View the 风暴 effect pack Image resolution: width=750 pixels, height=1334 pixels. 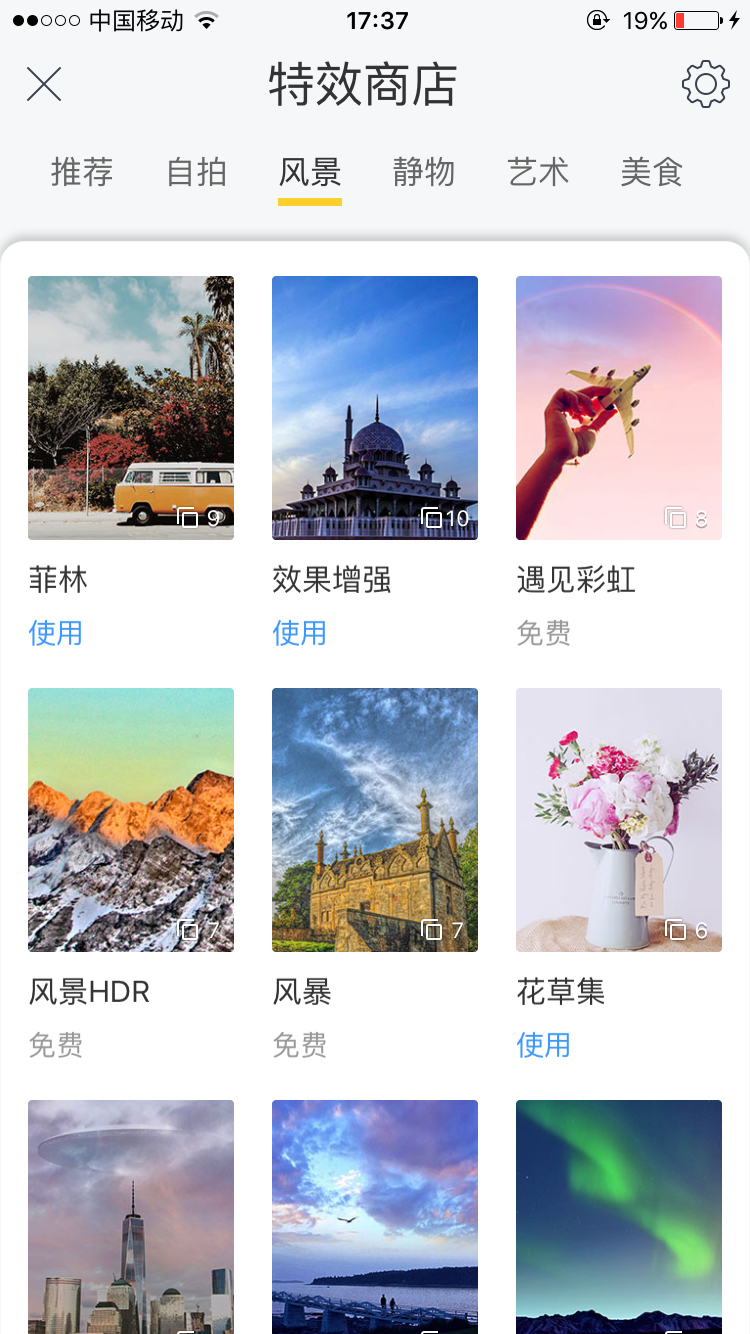[x=375, y=820]
